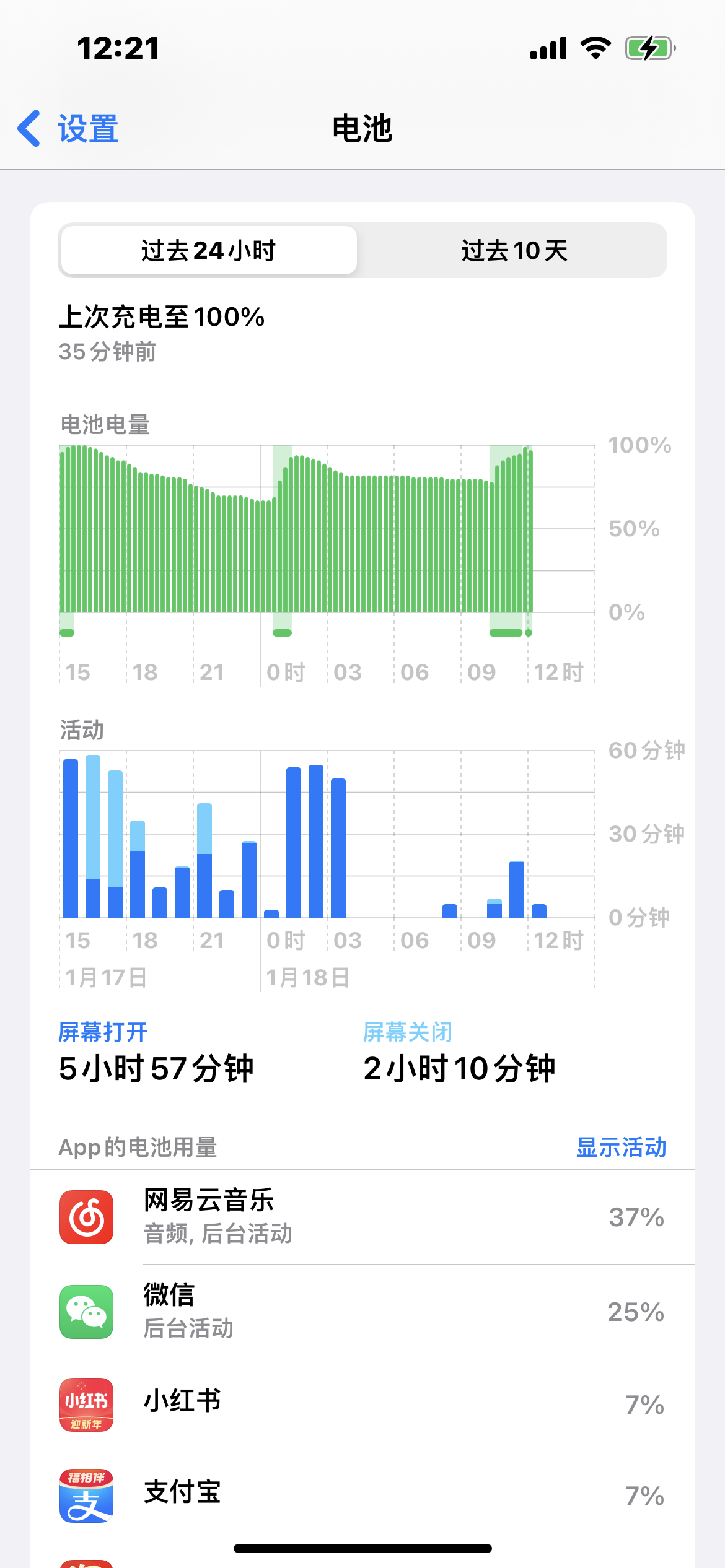Image resolution: width=725 pixels, height=1568 pixels.
Task: Tap 显示活动 link
Action: 621,1148
